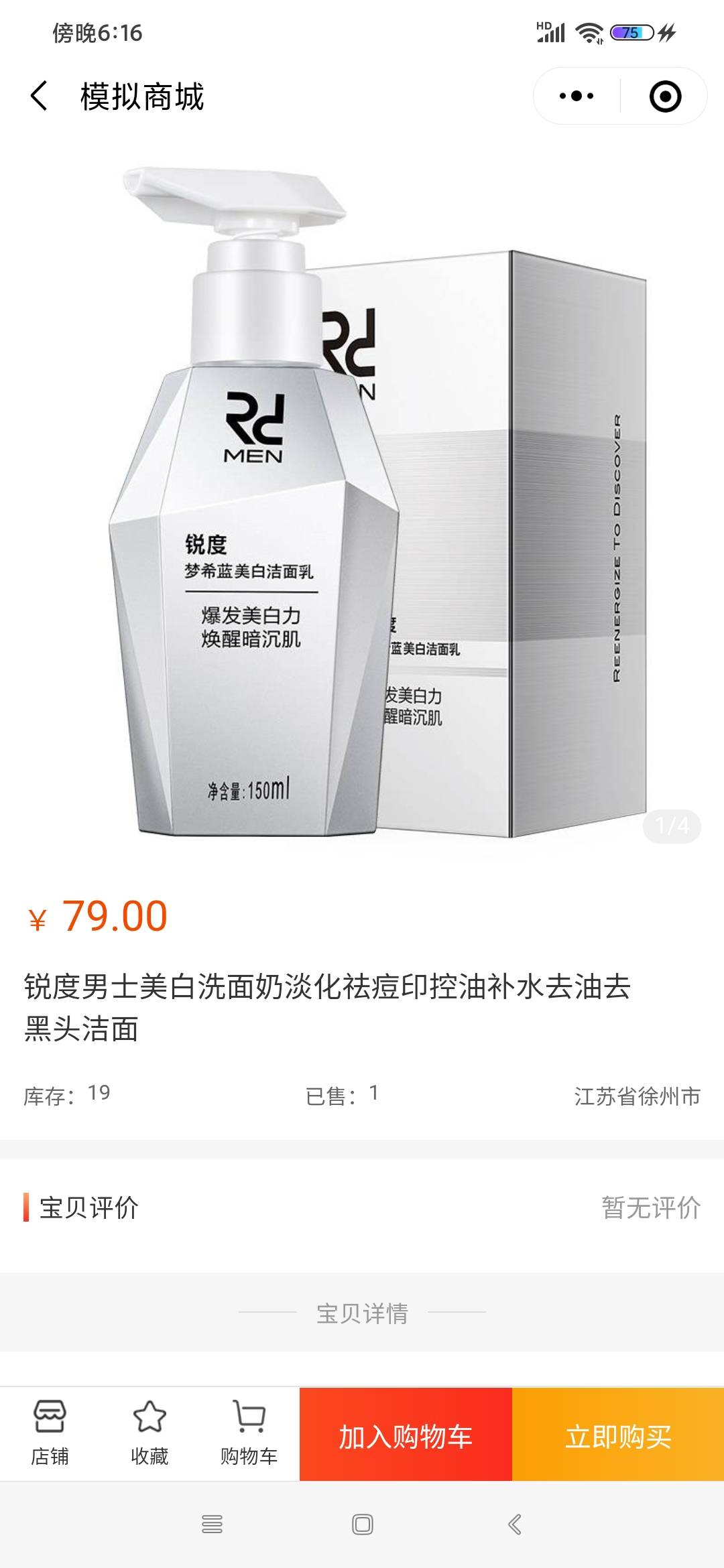724x1568 pixels.
Task: Tap 立即购买 to buy now
Action: pyautogui.click(x=618, y=1434)
